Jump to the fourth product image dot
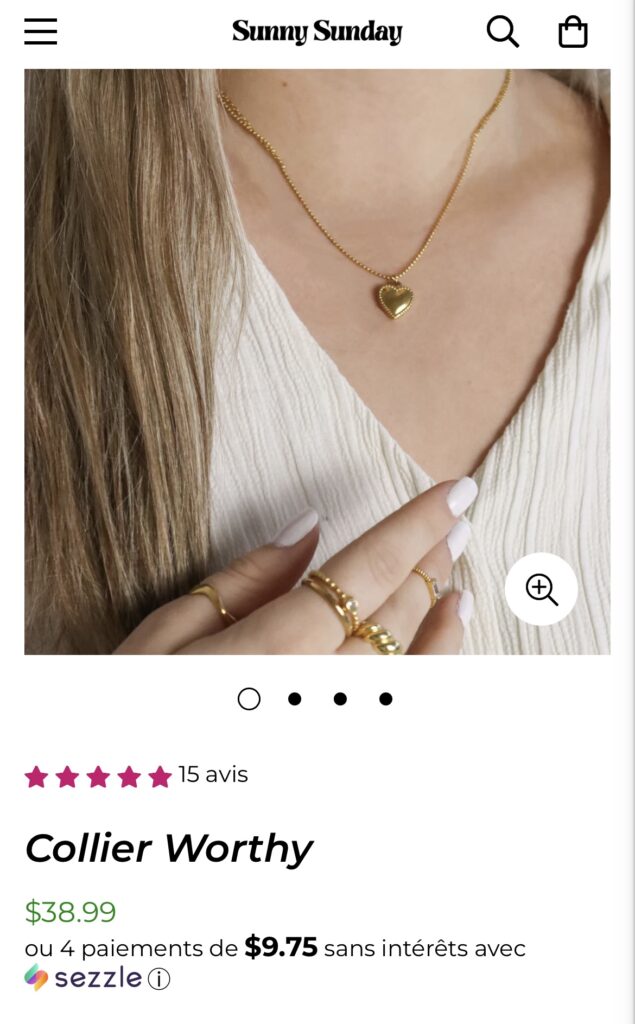635x1024 pixels. pyautogui.click(x=386, y=699)
